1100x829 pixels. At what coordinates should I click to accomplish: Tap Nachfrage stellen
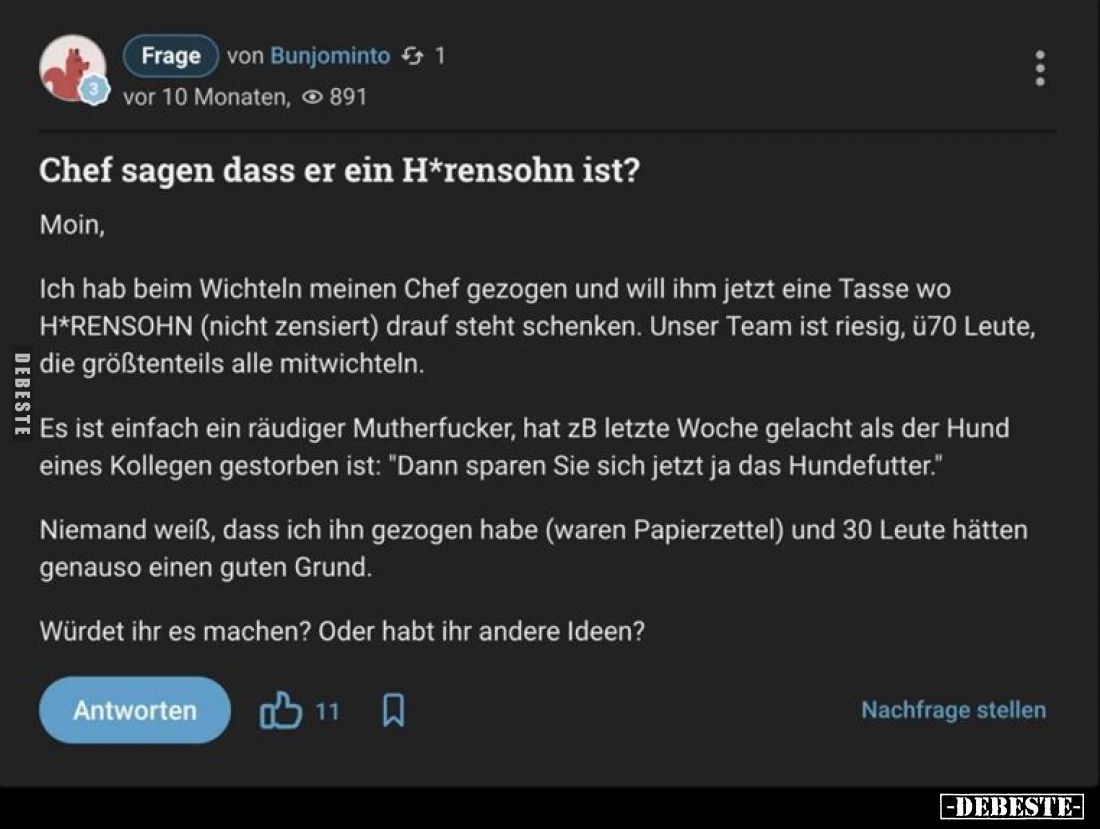(953, 710)
